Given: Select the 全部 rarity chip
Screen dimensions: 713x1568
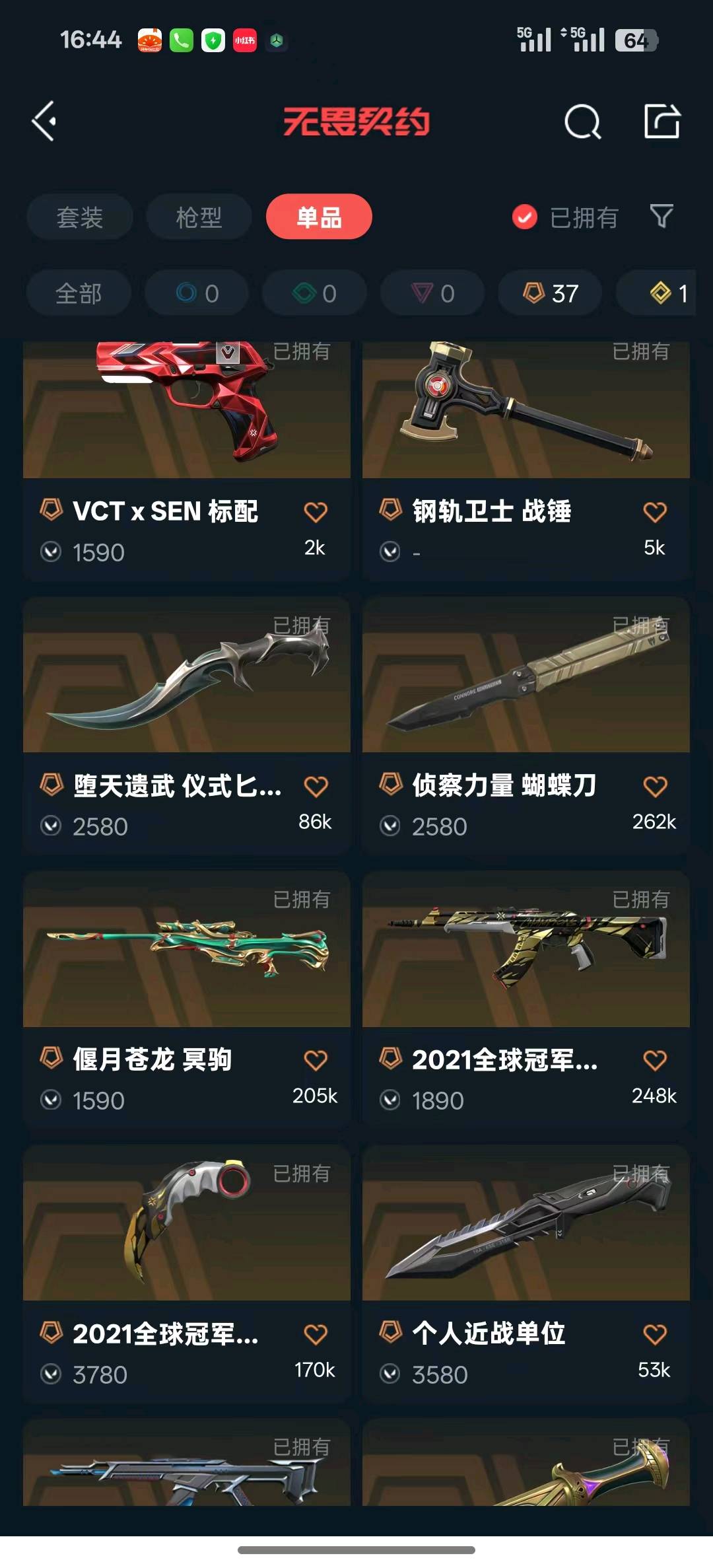Looking at the screenshot, I should pyautogui.click(x=79, y=293).
